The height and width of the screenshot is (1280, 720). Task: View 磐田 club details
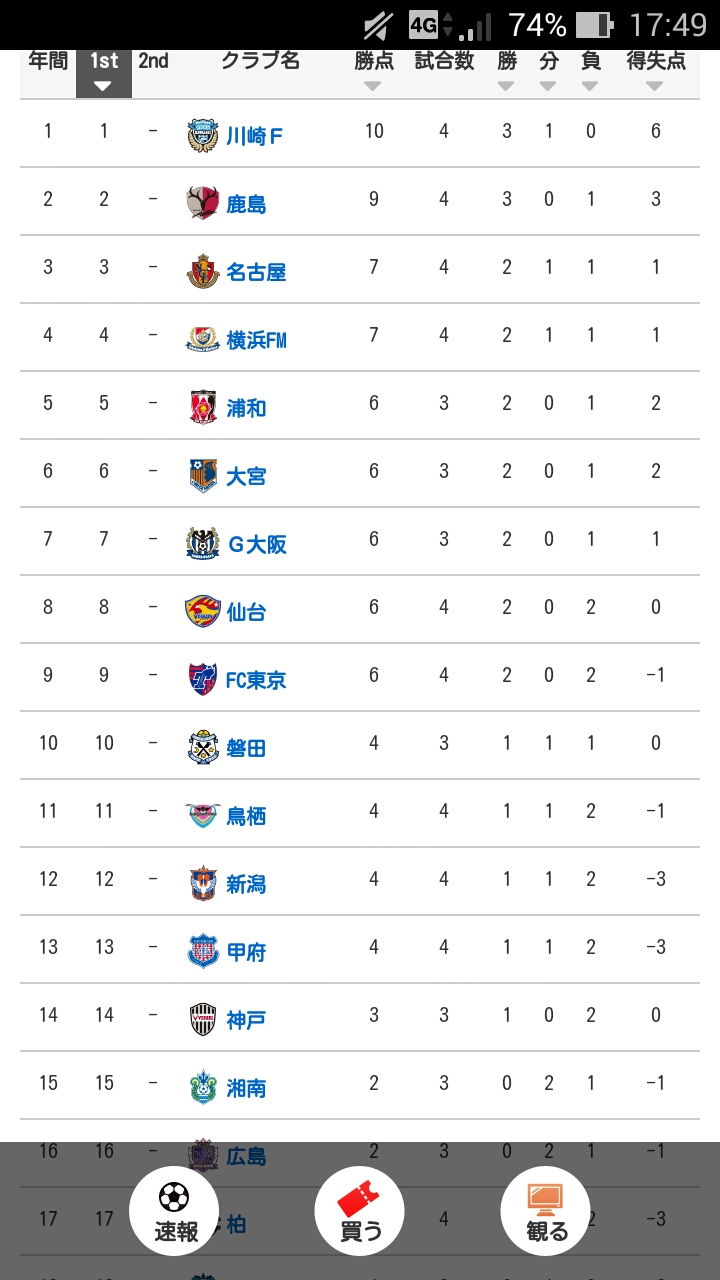click(246, 748)
